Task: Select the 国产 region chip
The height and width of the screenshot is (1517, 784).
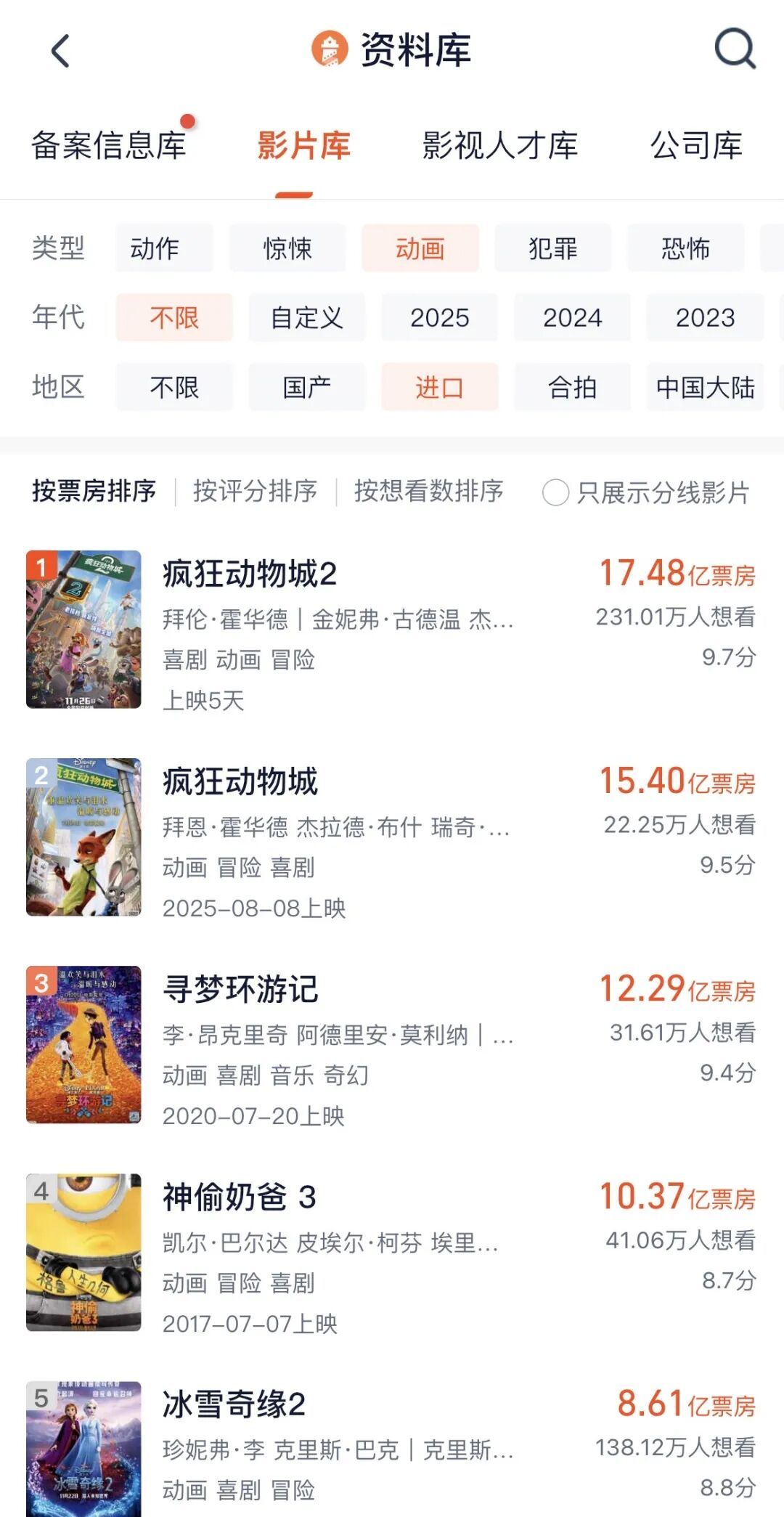Action: point(306,387)
